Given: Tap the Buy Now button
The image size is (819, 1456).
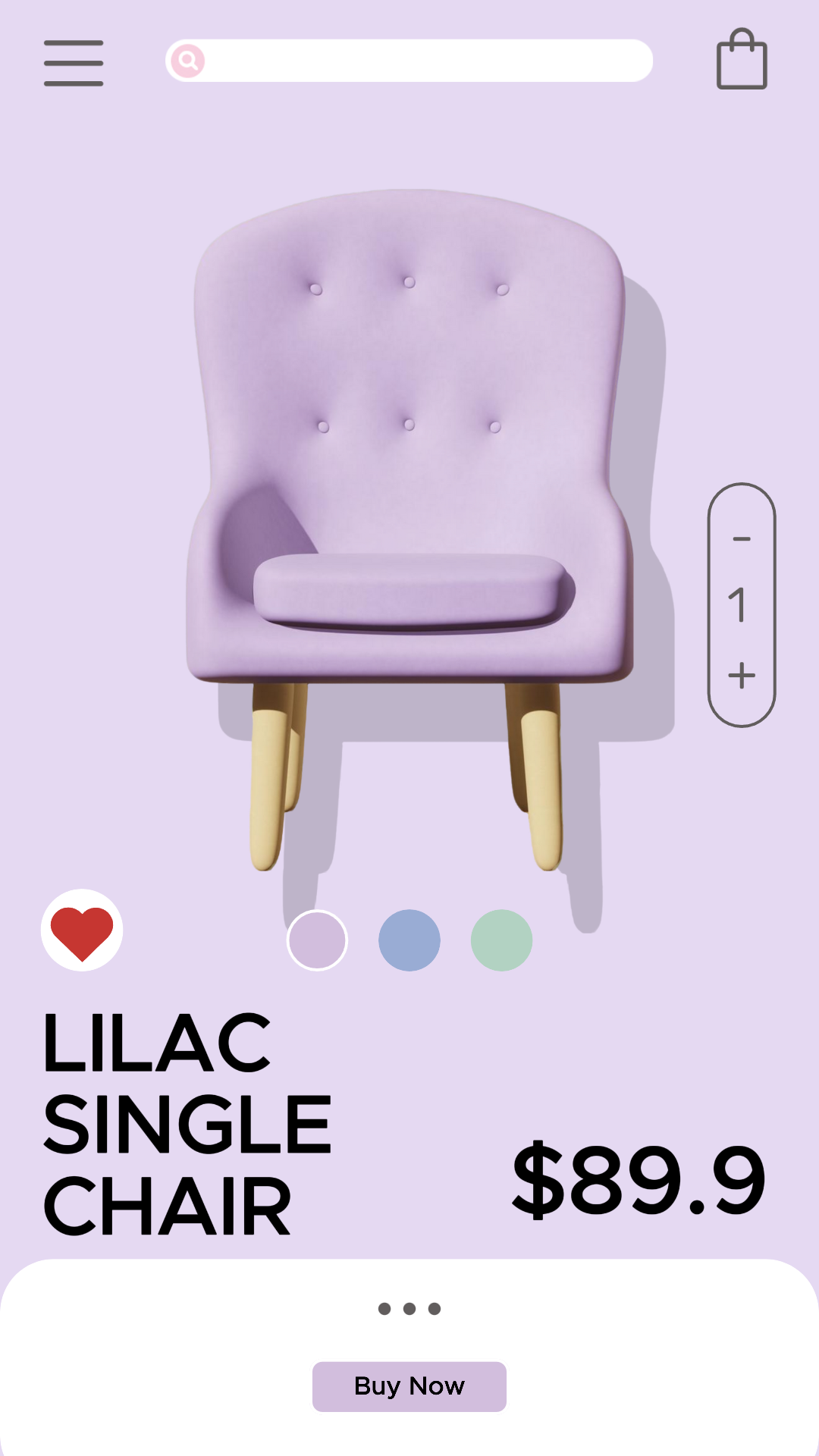Looking at the screenshot, I should [x=409, y=1386].
